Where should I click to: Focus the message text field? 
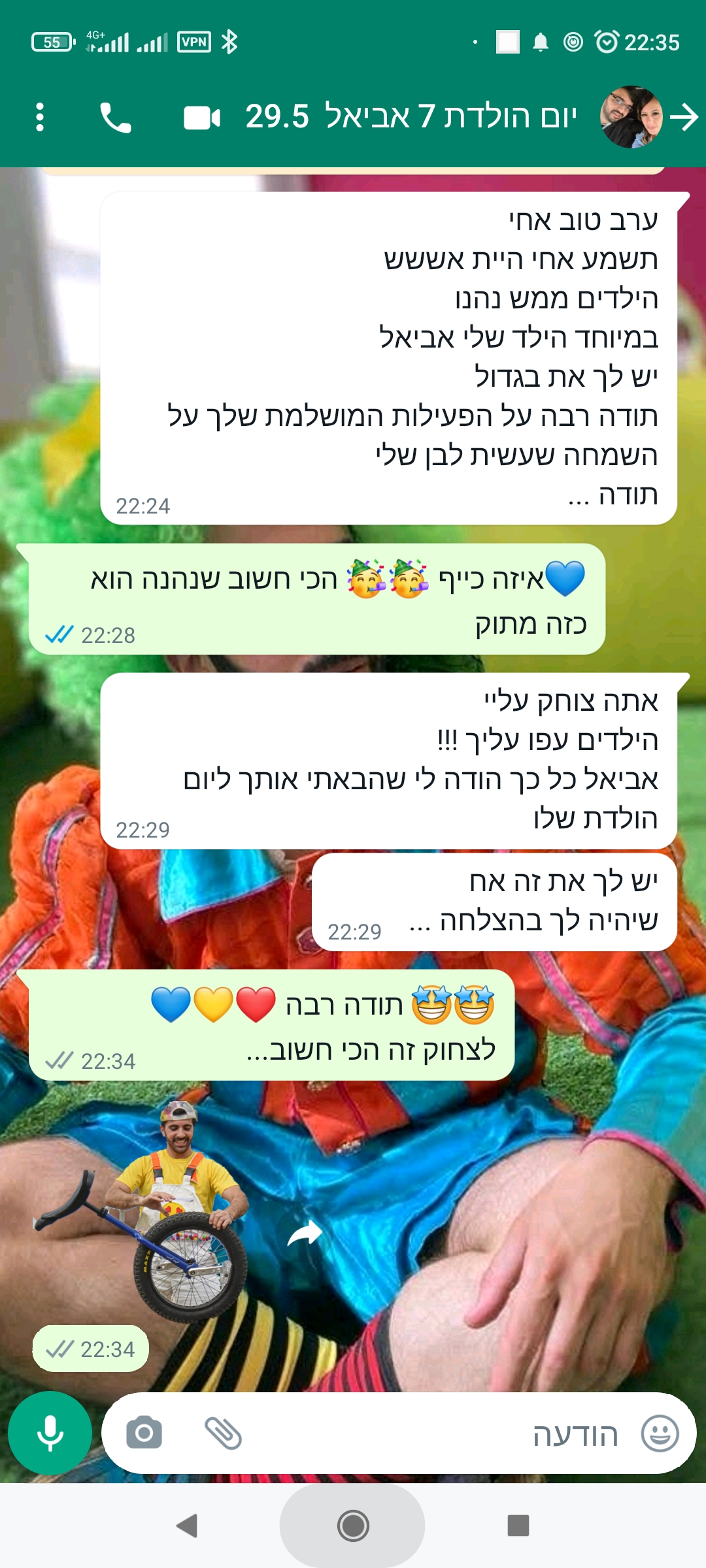(425, 1433)
